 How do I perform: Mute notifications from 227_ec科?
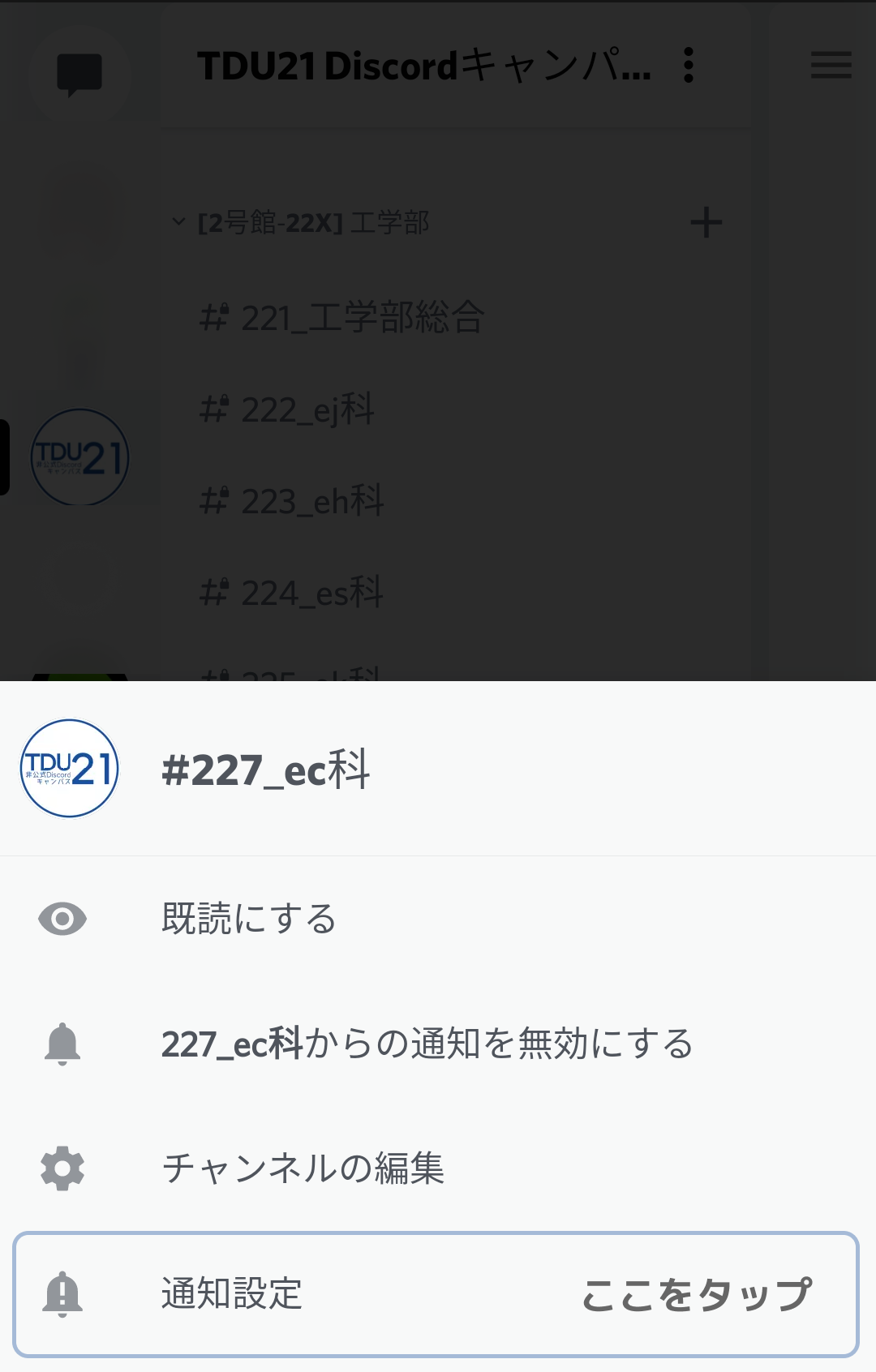[x=427, y=1044]
